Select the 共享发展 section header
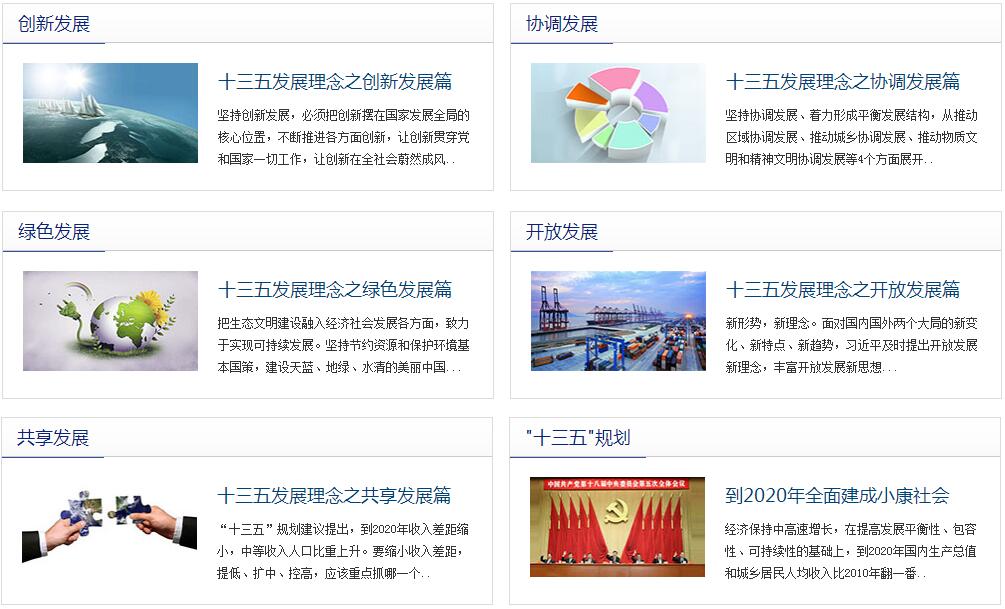This screenshot has height=609, width=1005. (x=54, y=438)
